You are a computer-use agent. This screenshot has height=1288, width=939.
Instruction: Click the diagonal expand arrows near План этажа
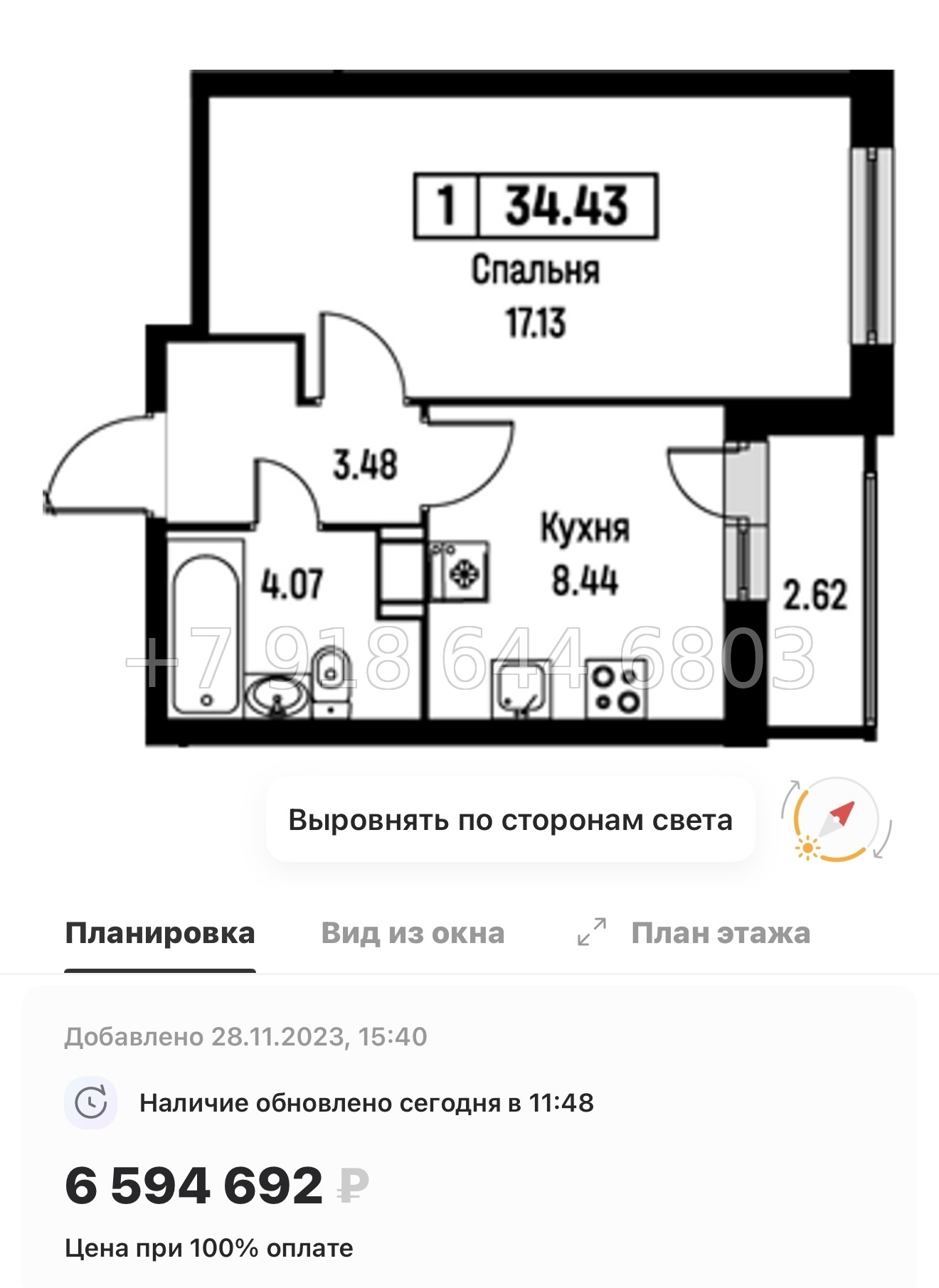592,929
